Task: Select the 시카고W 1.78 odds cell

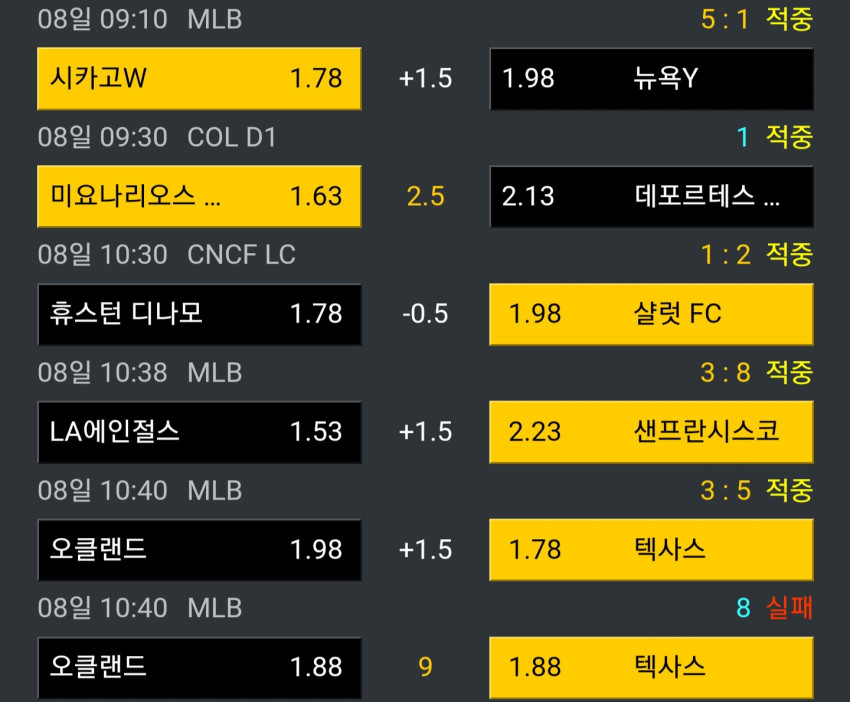Action: [x=199, y=79]
